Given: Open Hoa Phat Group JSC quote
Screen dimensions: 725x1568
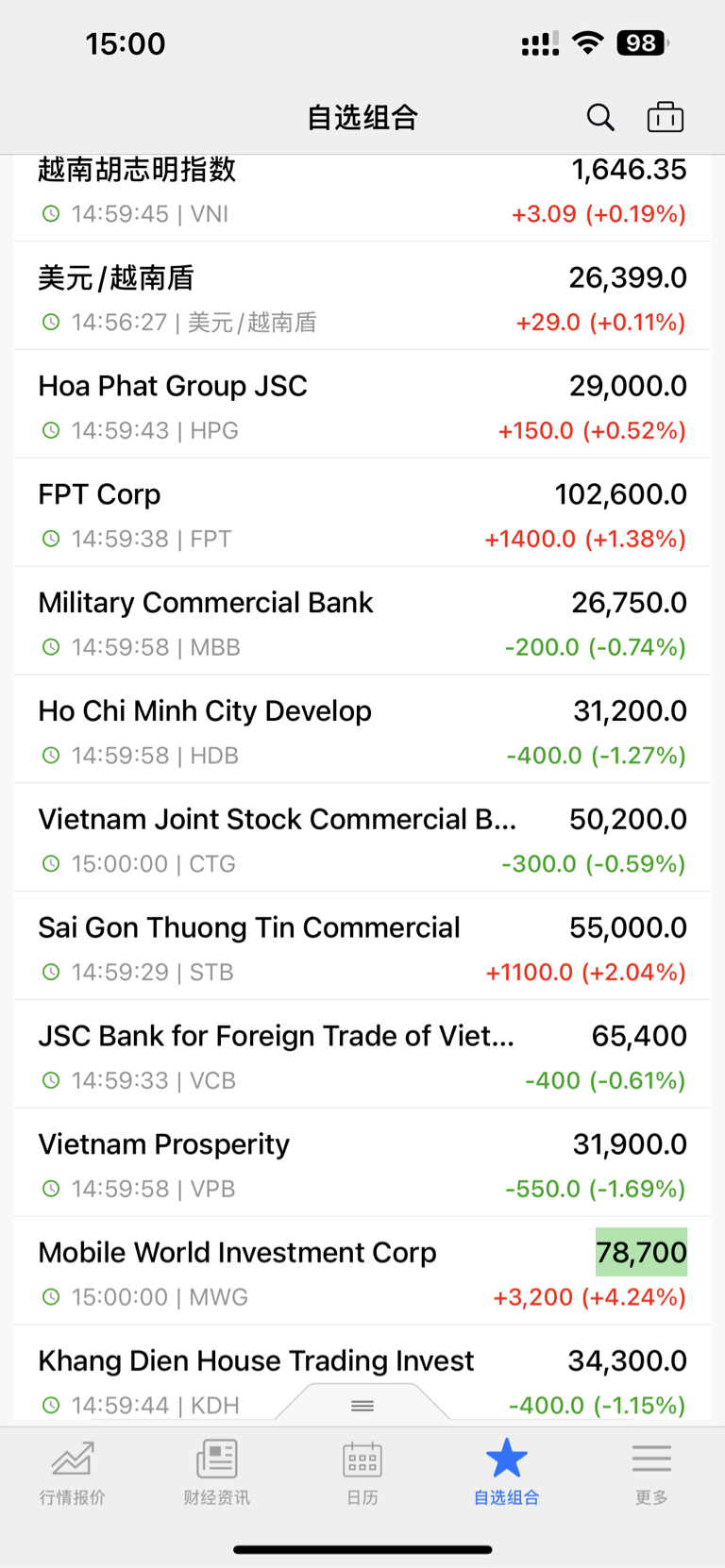Looking at the screenshot, I should 362,405.
